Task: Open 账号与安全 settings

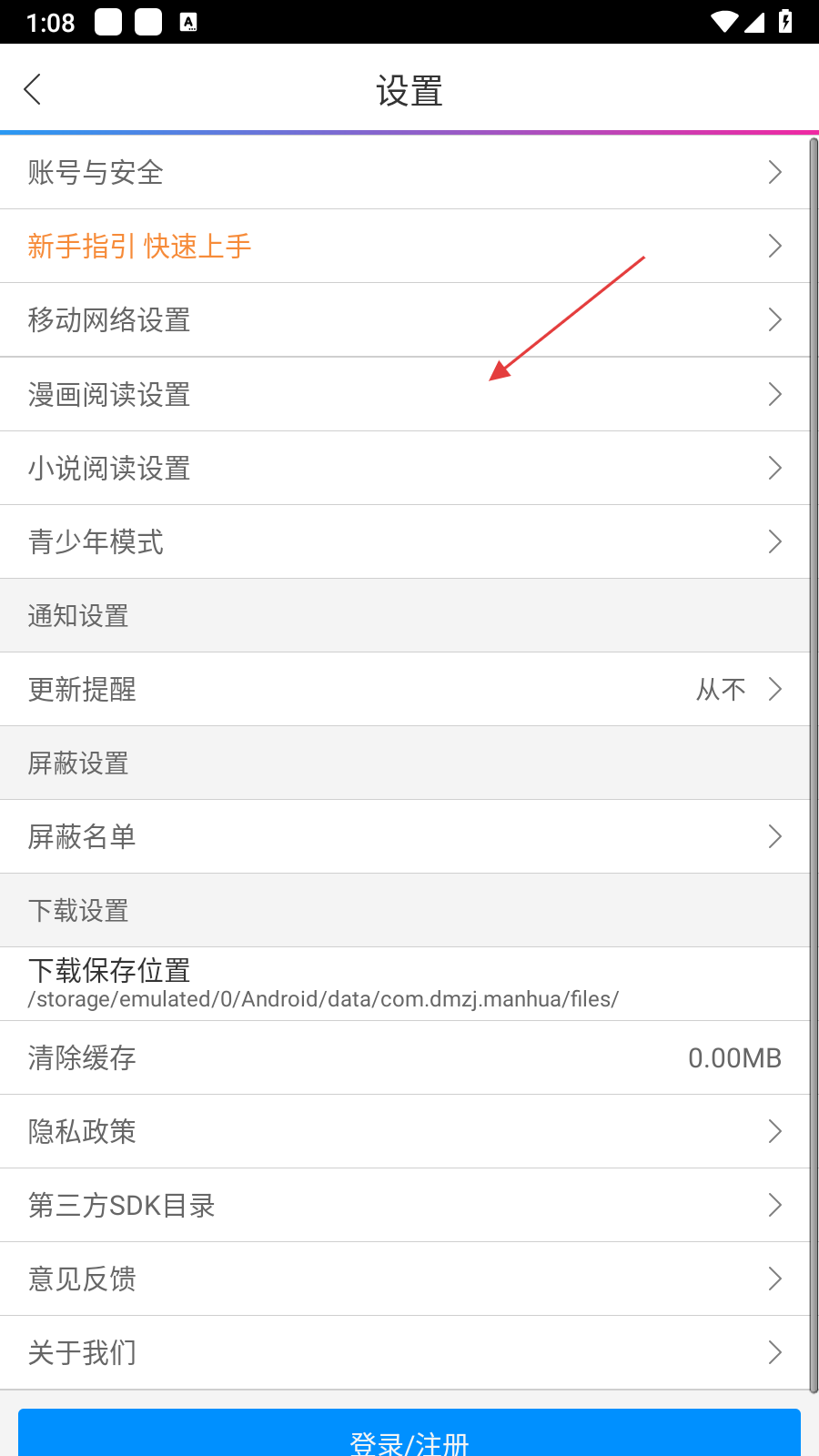Action: [405, 172]
